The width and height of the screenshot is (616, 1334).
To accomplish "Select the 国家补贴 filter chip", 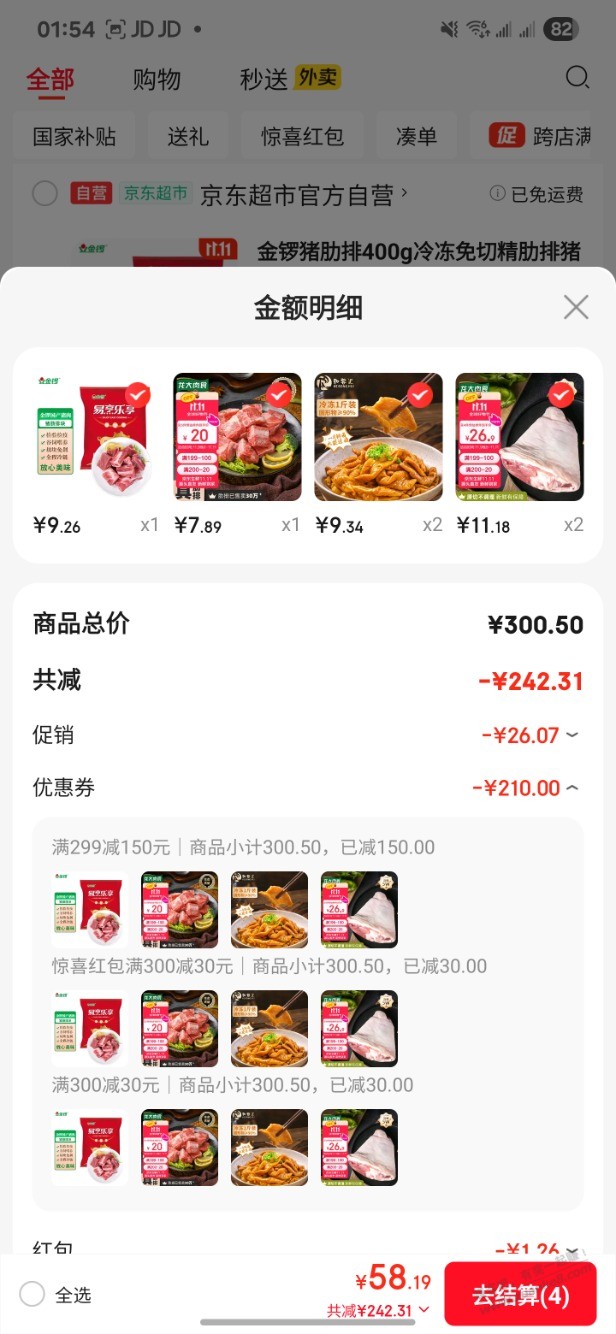I will (74, 136).
